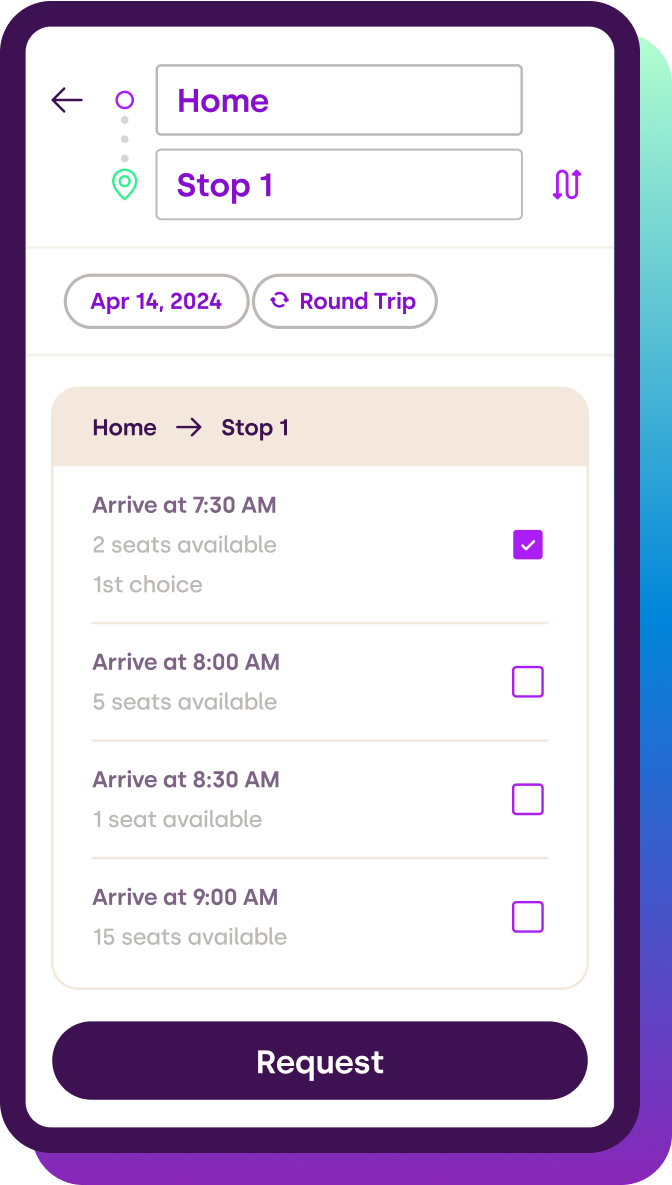Viewport: 672px width, 1185px height.
Task: Swap origin and destination stops
Action: pos(566,185)
